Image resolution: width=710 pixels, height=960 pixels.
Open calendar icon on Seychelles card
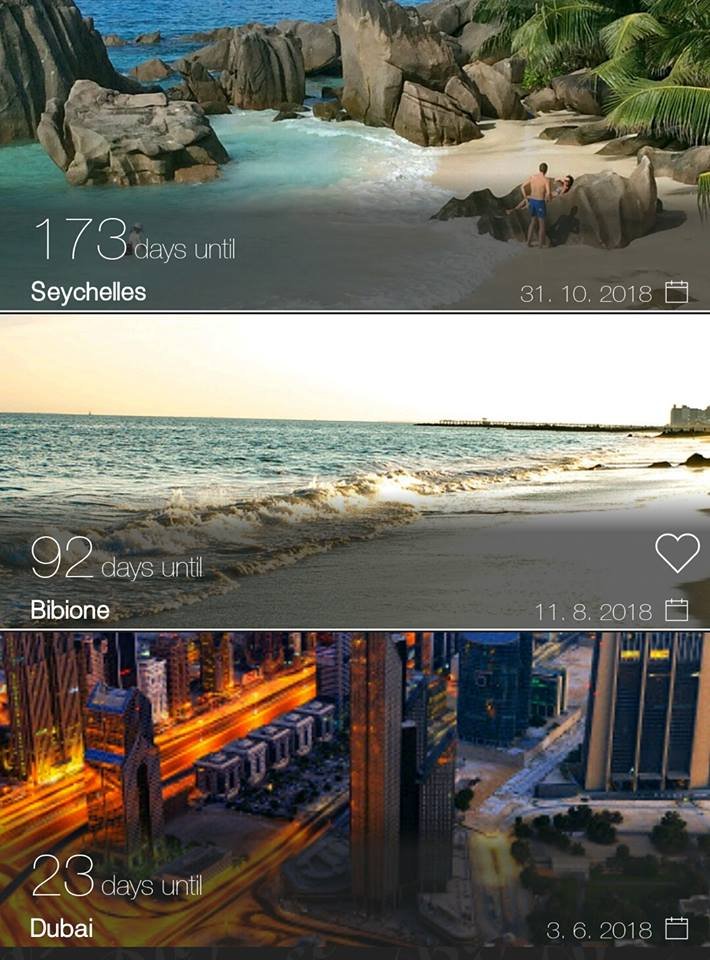click(x=677, y=292)
